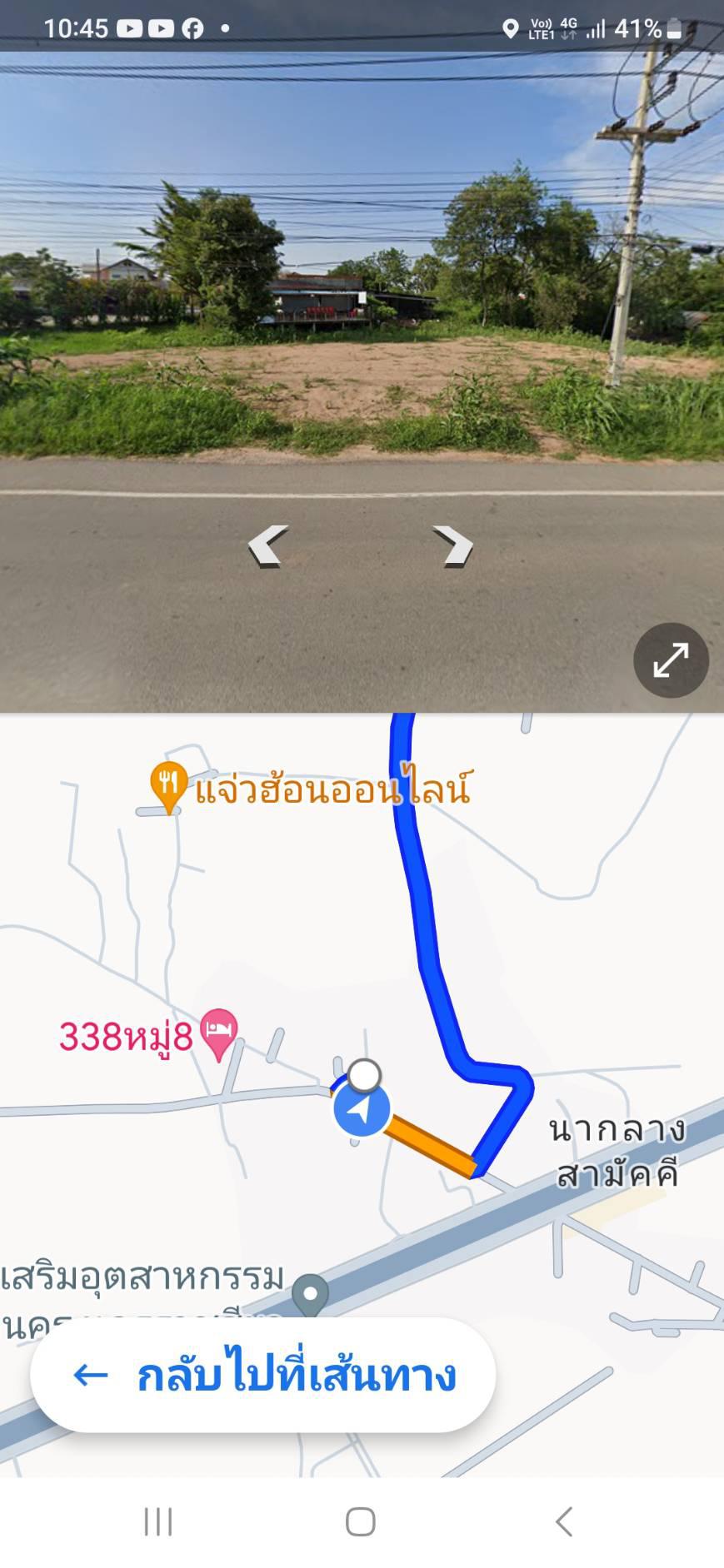Viewport: 724px width, 1568px height.
Task: Open the แจ่วฮ้อนออนไลน์ restaurant pin
Action: (x=169, y=787)
